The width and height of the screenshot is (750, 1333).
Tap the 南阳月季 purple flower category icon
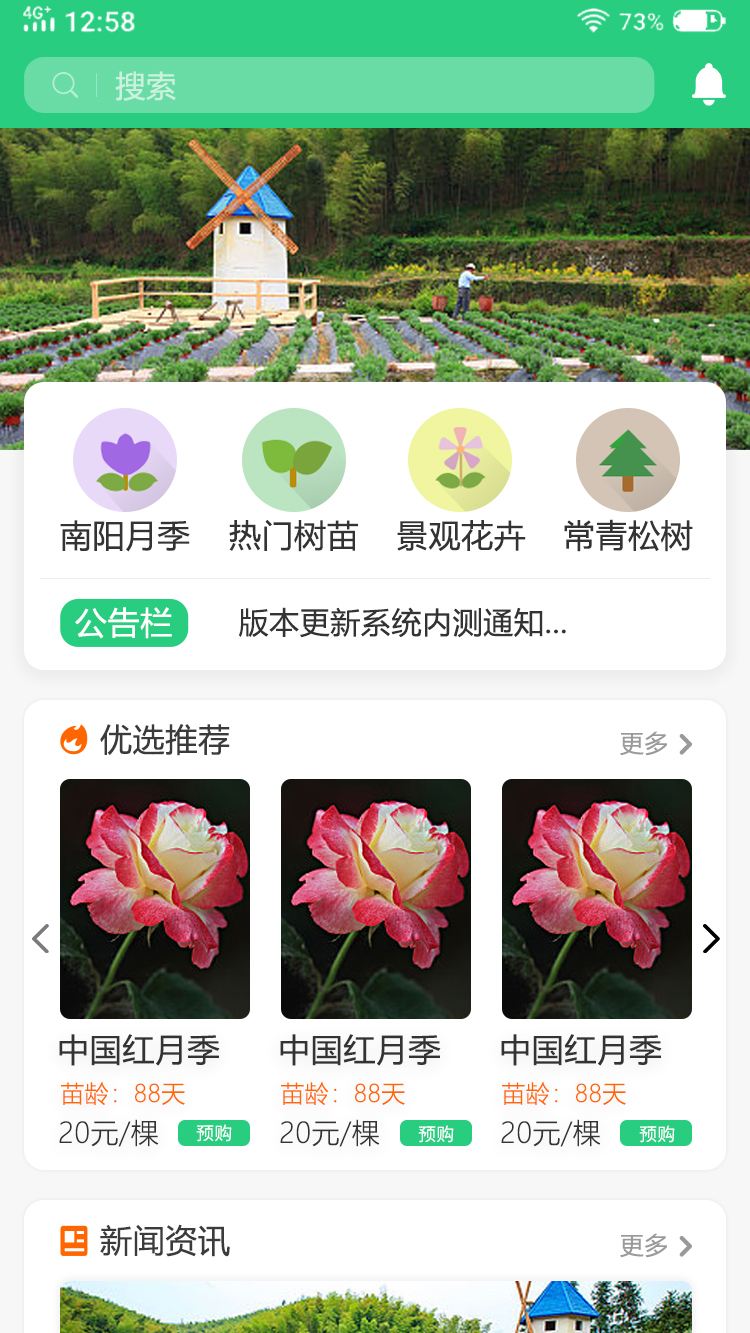125,459
